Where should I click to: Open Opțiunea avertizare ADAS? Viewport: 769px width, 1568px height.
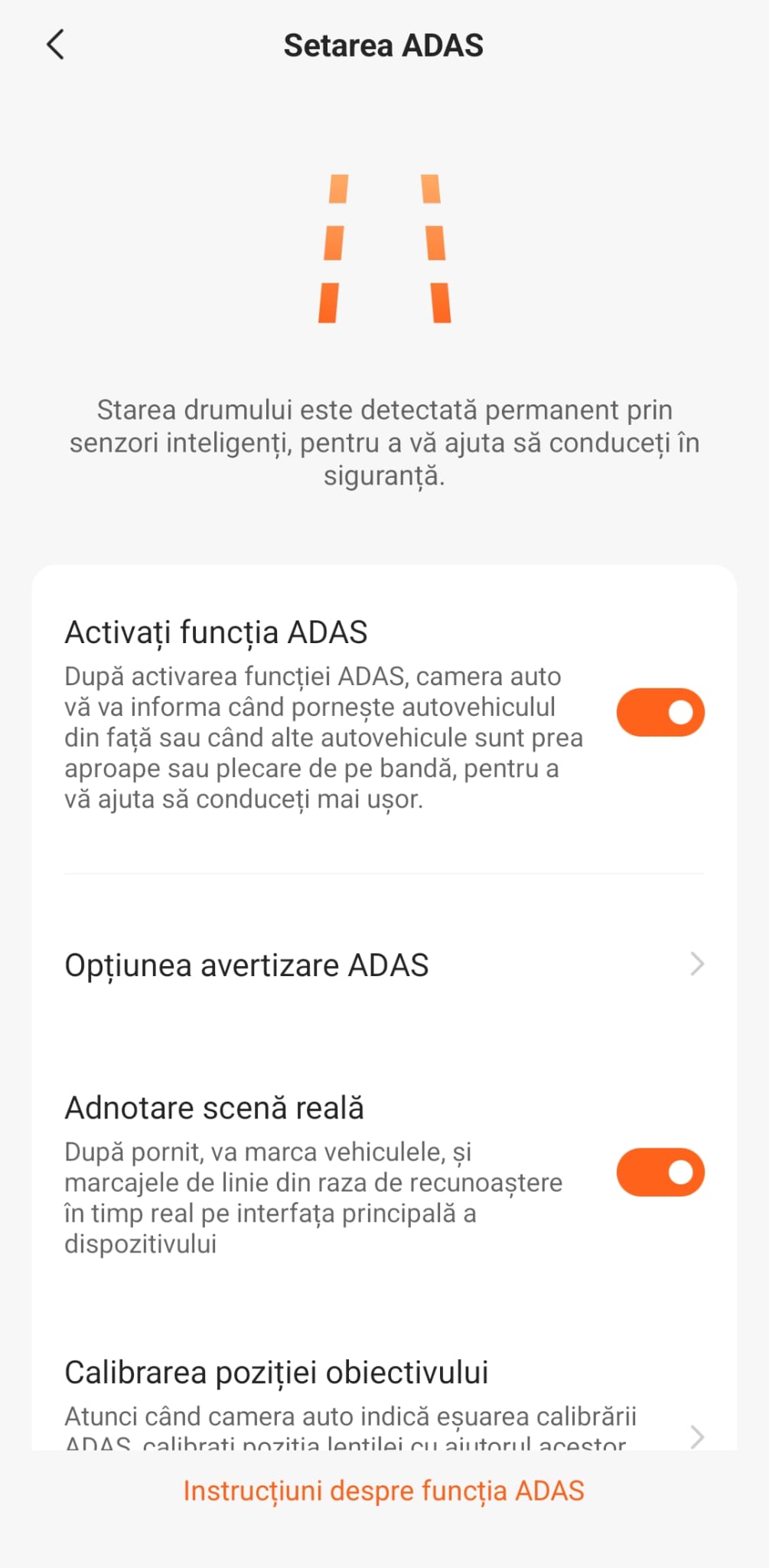pos(383,965)
